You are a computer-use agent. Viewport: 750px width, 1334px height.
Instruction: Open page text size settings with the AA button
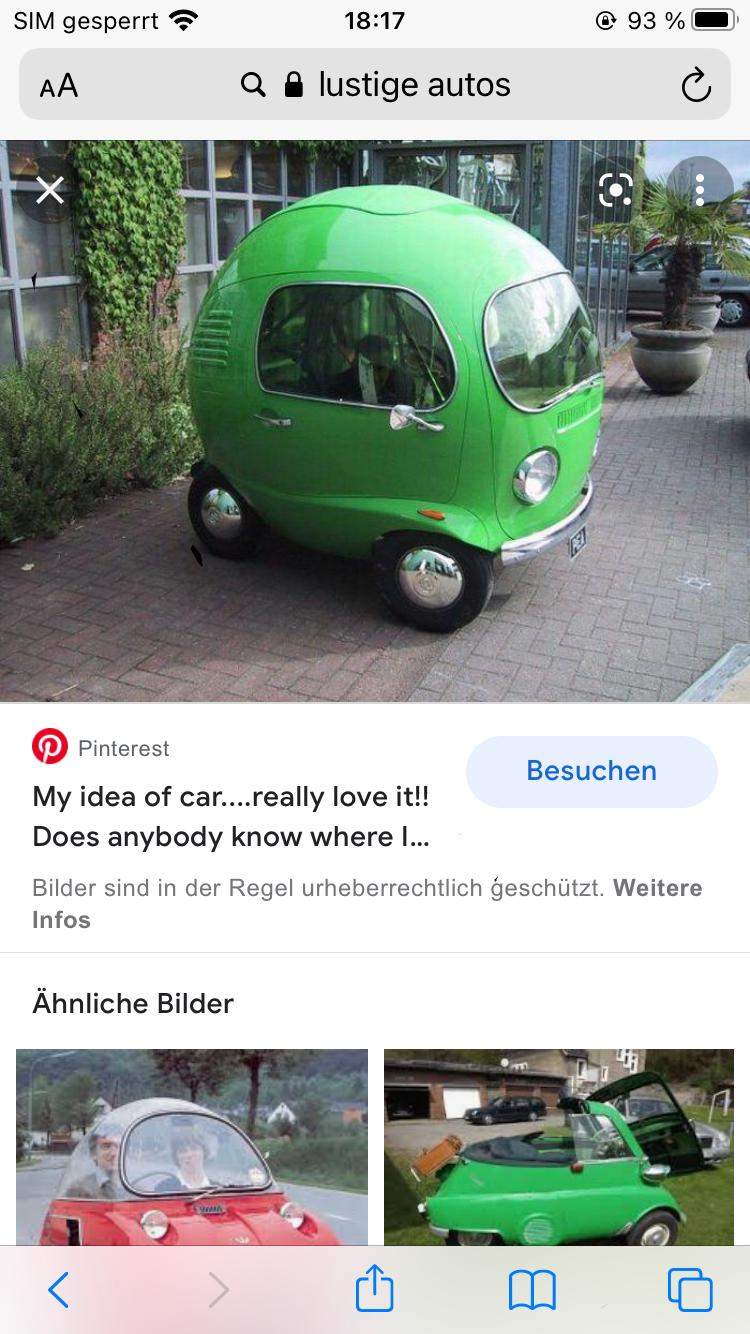(58, 85)
